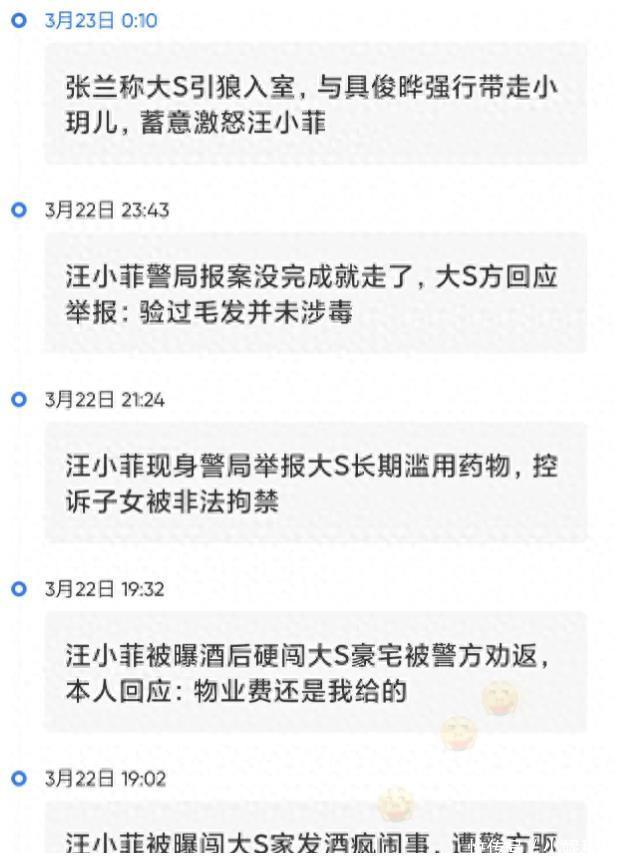The height and width of the screenshot is (863, 624).
Task: Read the 19:02 story on 汪小菲发酒疯闹事
Action: (312, 838)
